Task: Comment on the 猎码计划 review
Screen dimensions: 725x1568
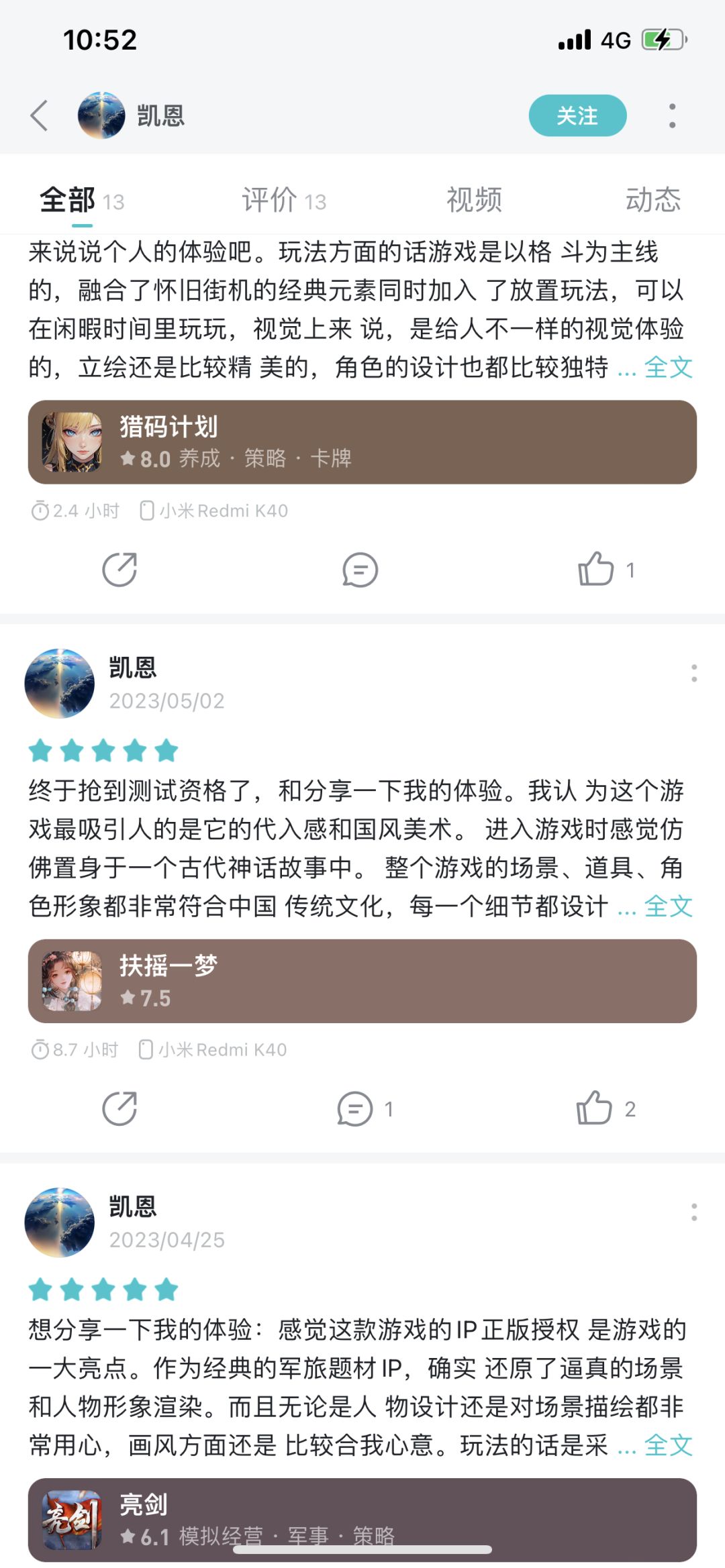Action: pyautogui.click(x=360, y=570)
